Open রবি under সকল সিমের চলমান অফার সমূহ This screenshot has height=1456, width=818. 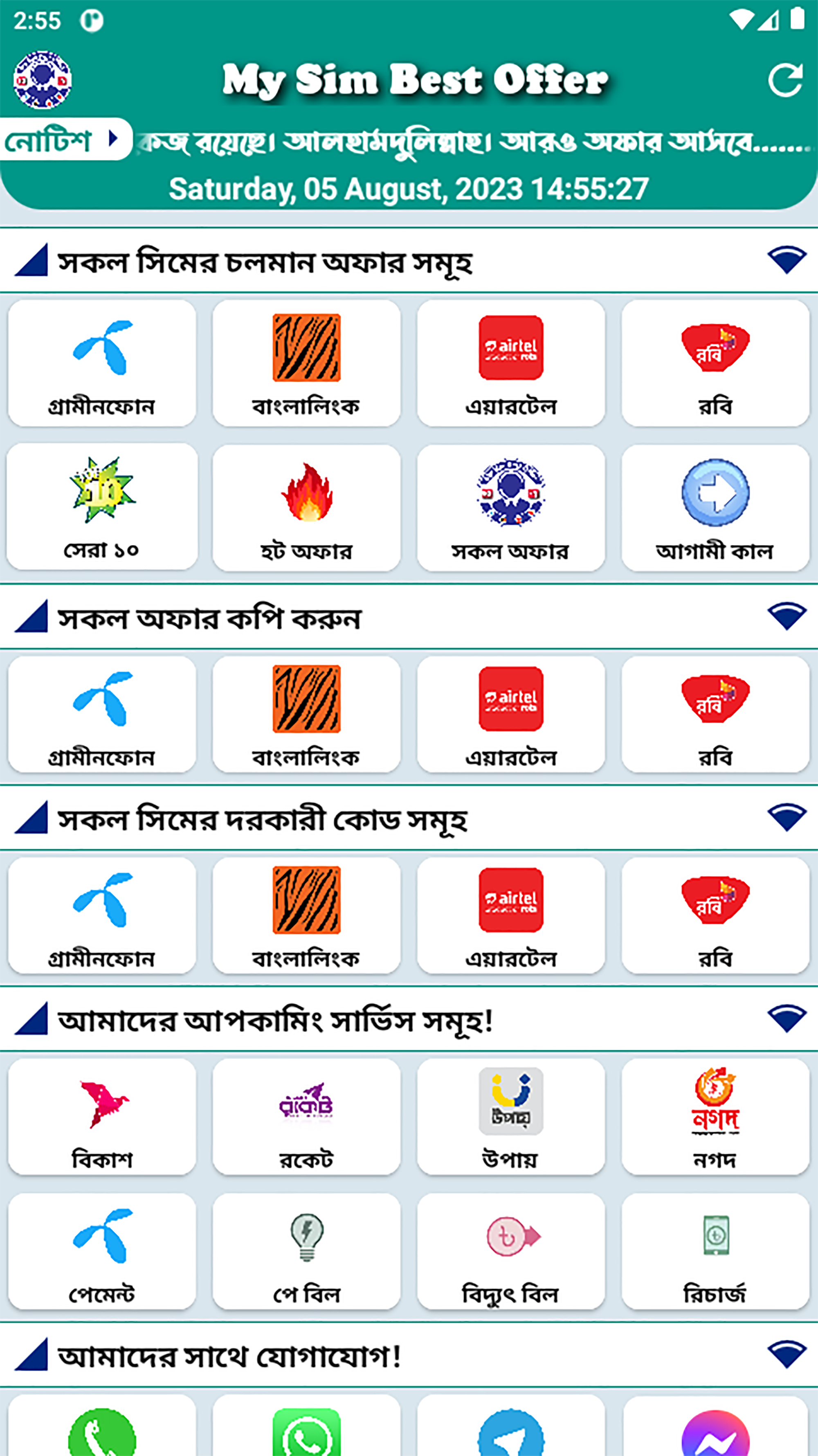715,363
